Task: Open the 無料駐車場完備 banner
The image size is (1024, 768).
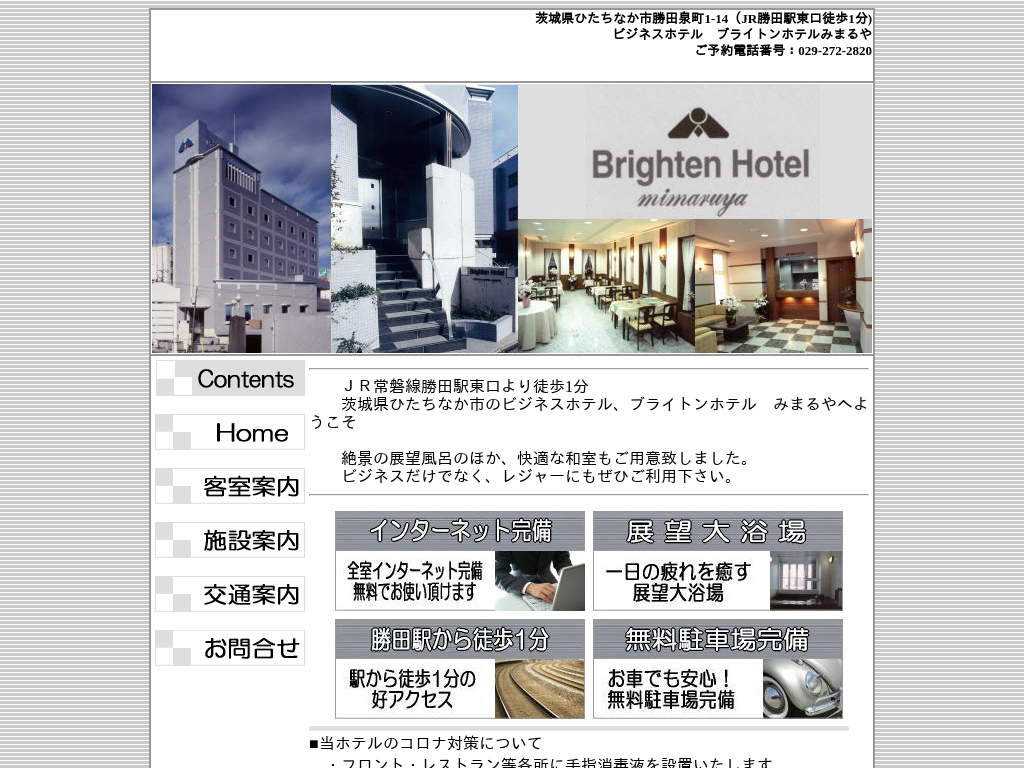Action: click(x=717, y=669)
